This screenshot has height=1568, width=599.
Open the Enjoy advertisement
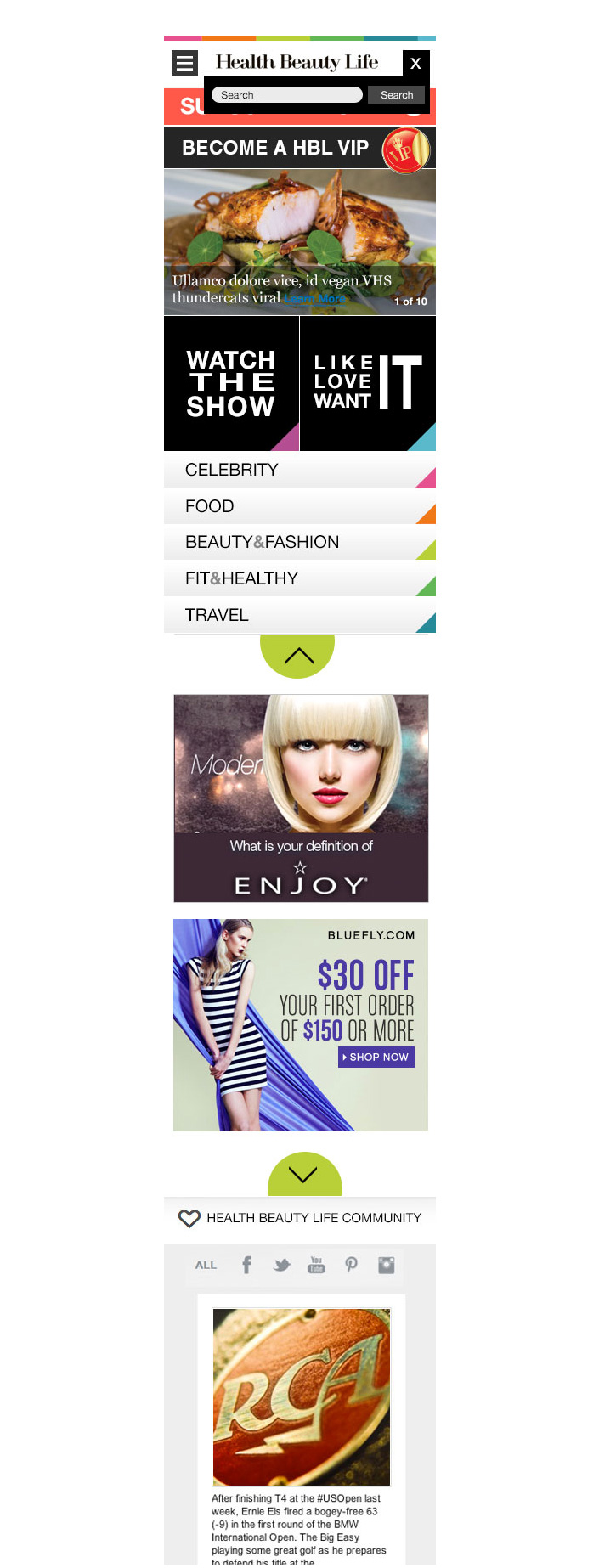pos(301,798)
